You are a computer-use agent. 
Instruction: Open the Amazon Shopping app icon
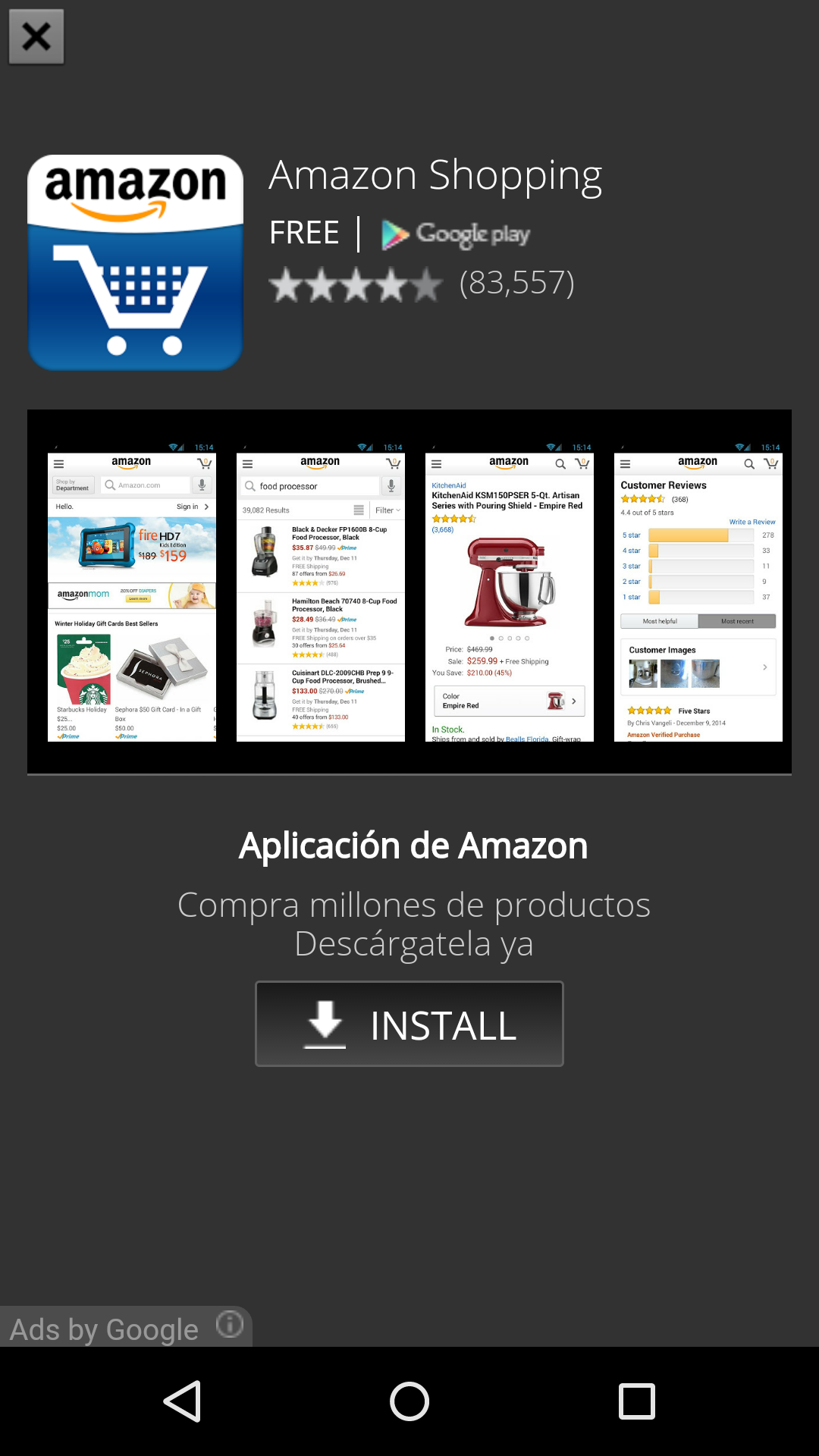135,262
